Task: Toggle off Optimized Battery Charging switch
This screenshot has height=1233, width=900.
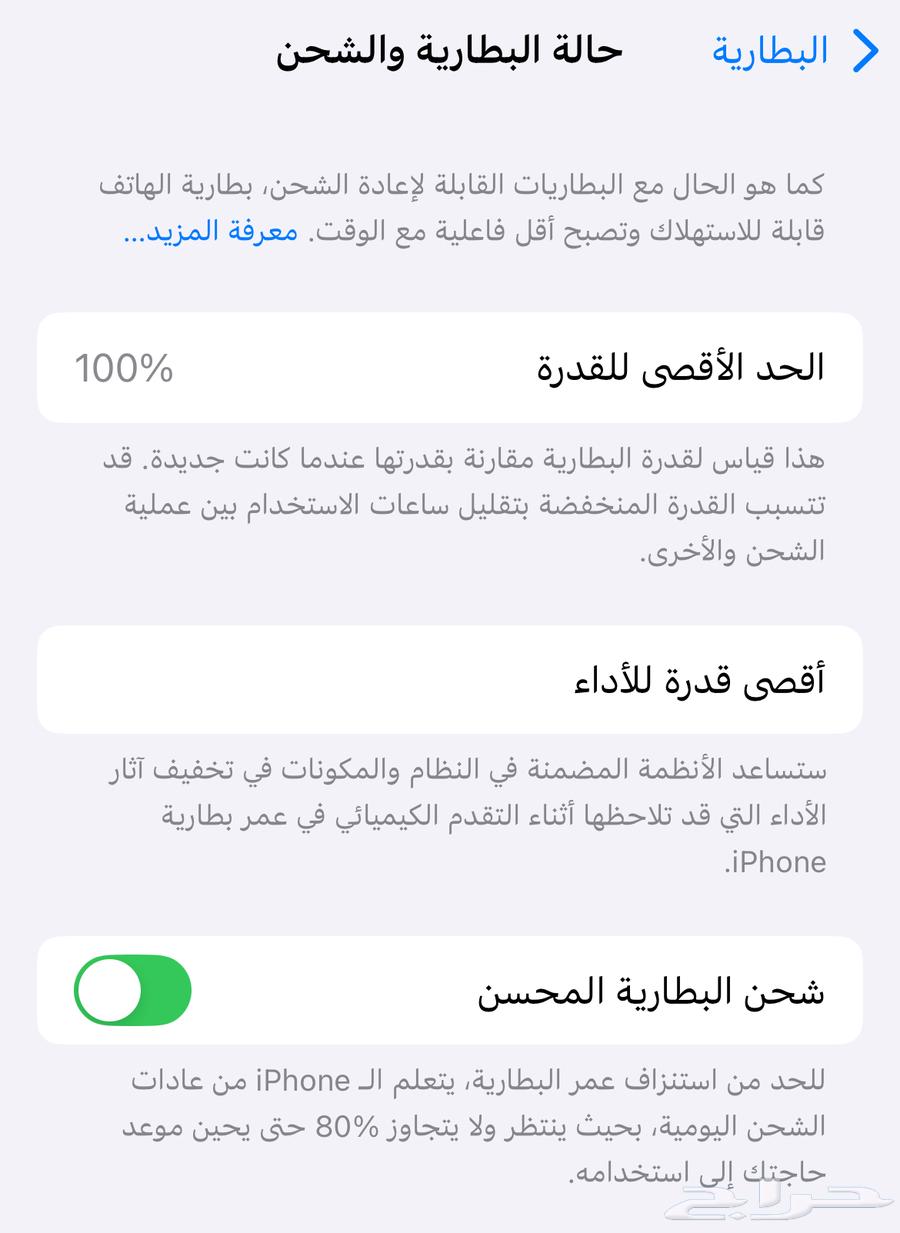Action: click(x=133, y=990)
